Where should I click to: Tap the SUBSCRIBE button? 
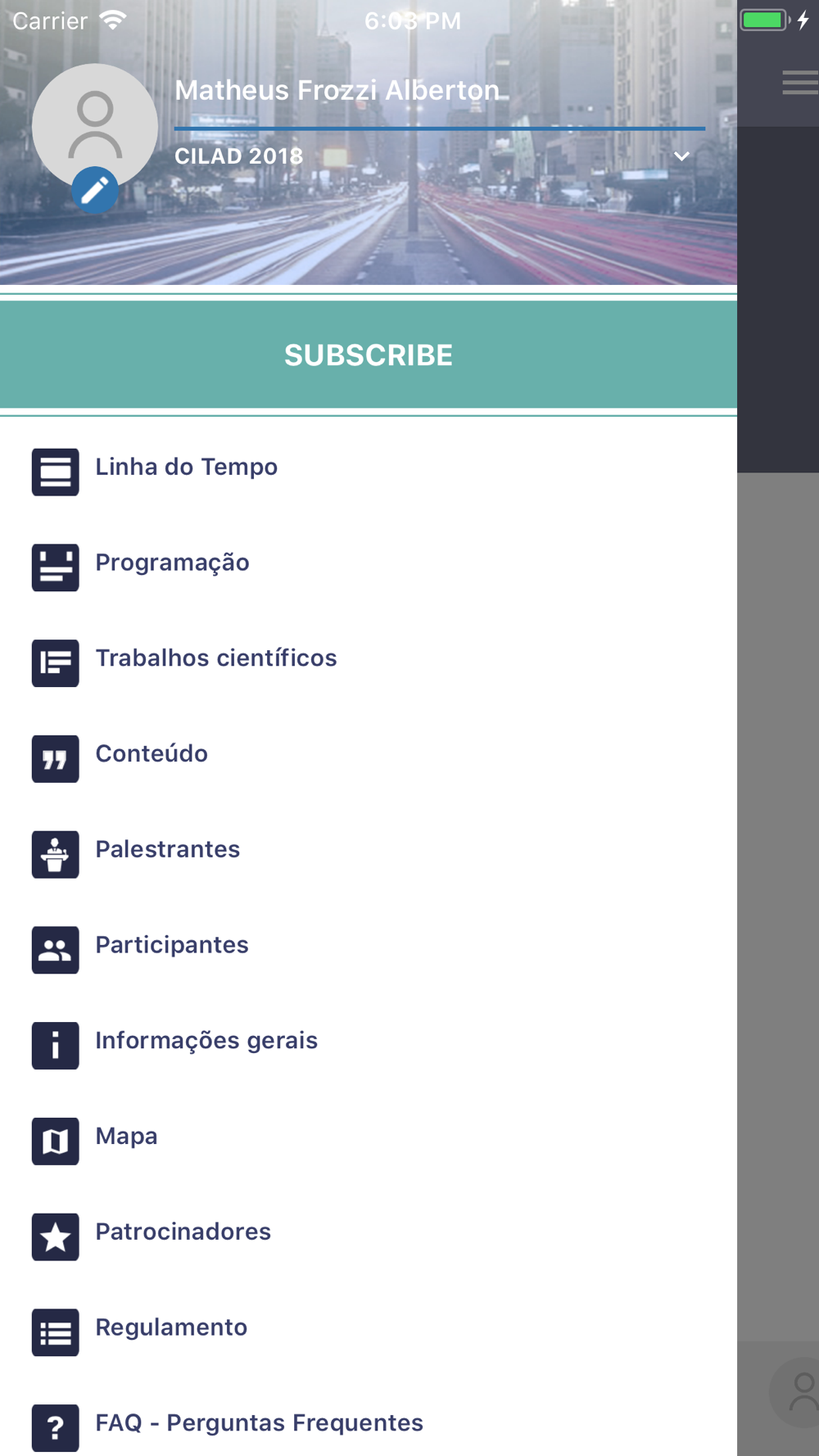369,355
